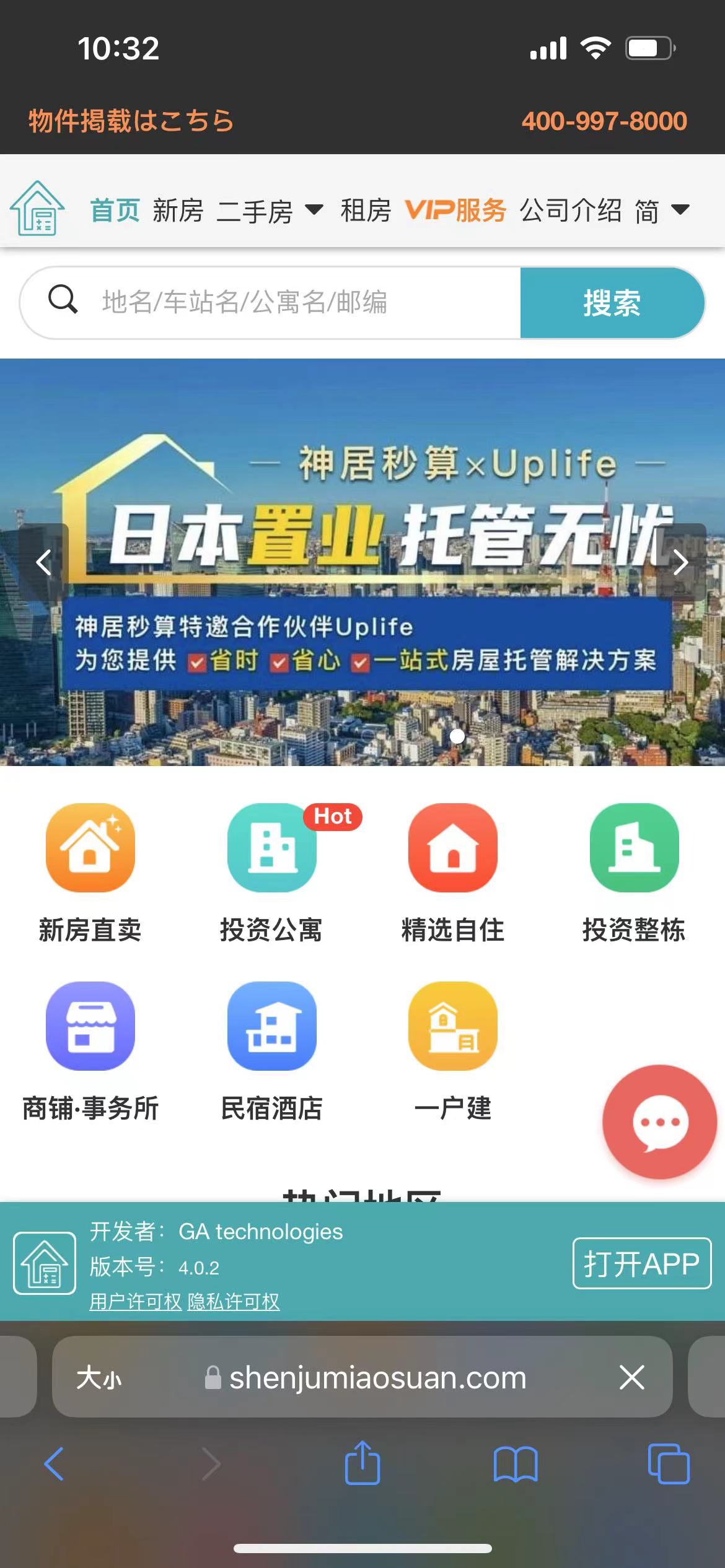This screenshot has height=1568, width=725.
Task: Open the 投资公寓 category
Action: coord(272,873)
